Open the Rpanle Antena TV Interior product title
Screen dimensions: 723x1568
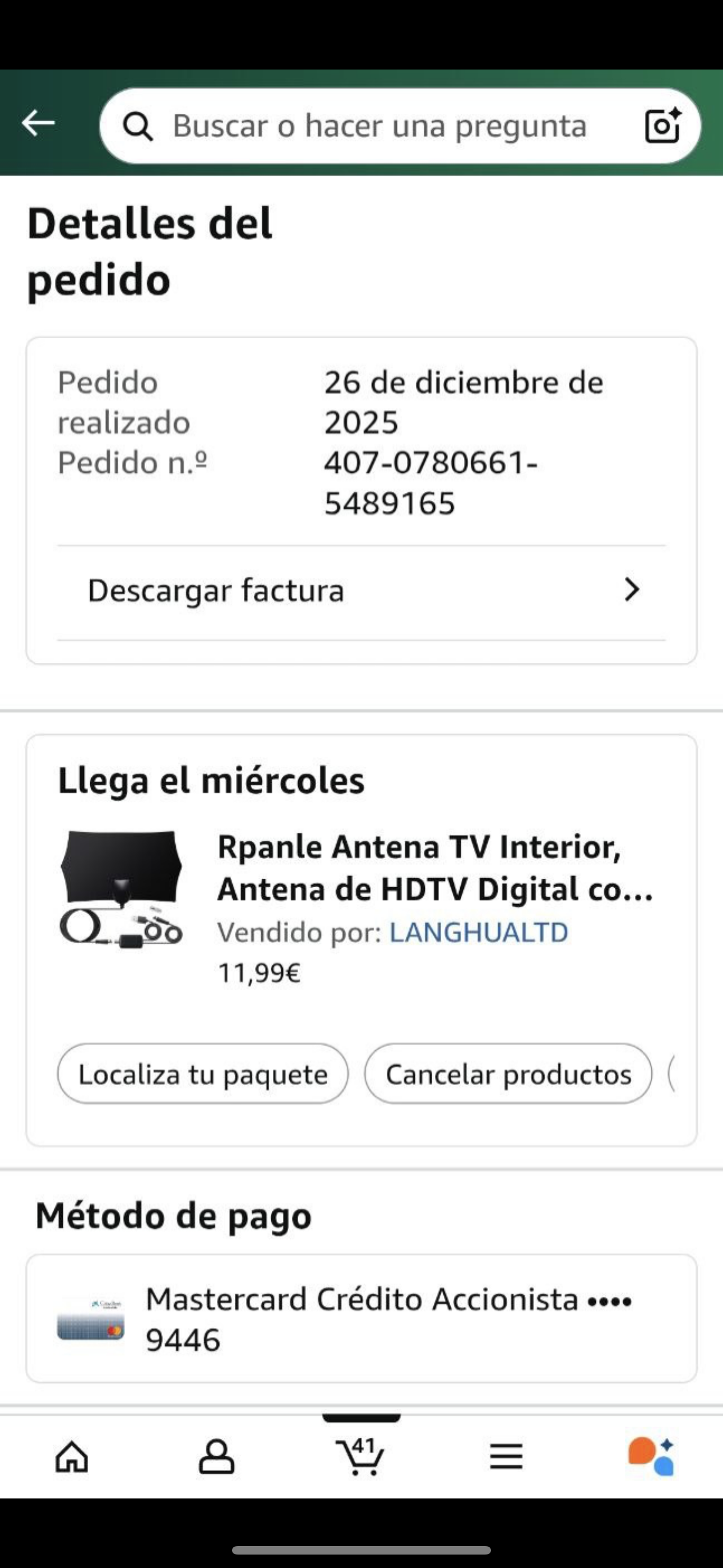(x=434, y=868)
